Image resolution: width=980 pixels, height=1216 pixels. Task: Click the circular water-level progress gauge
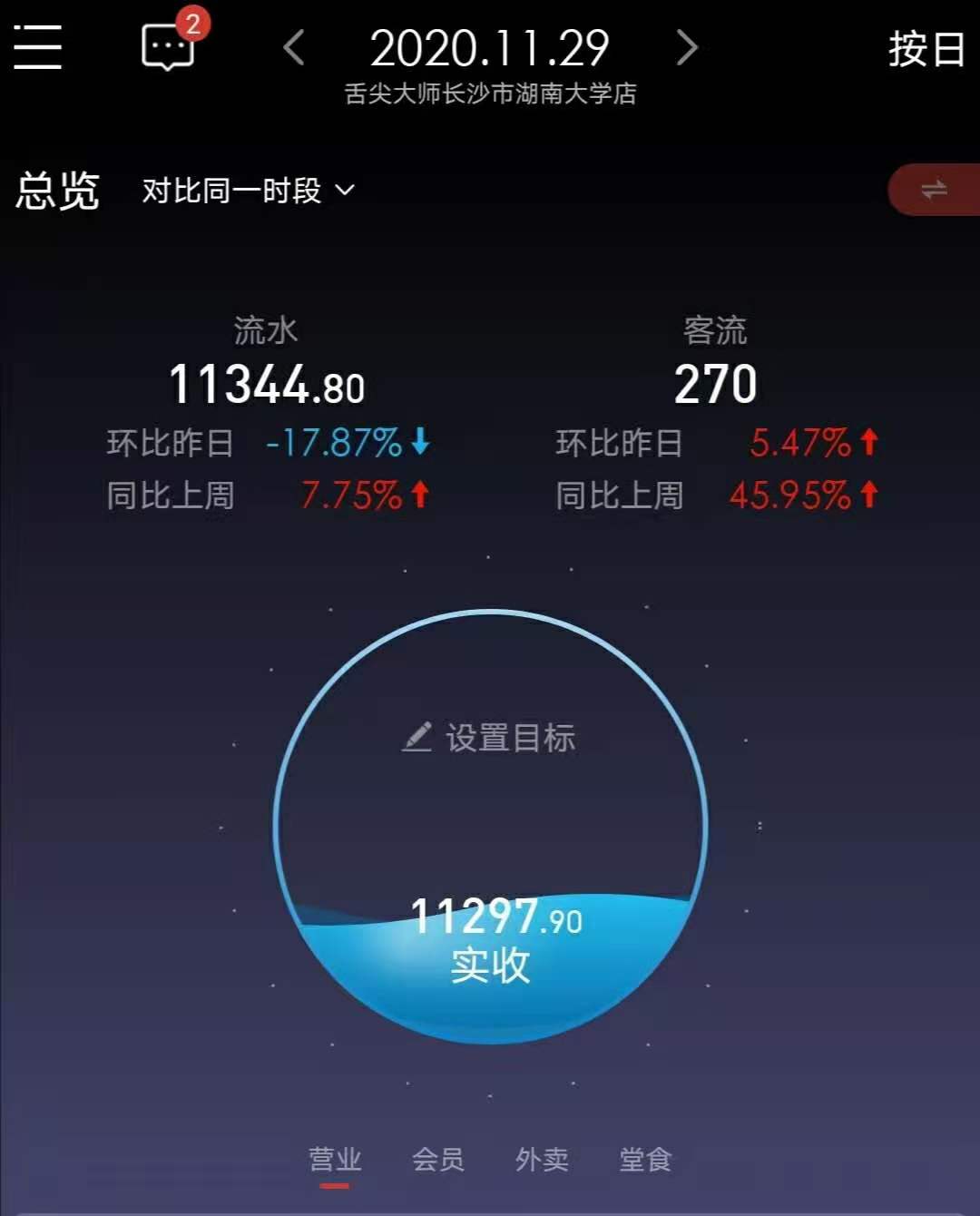490,821
